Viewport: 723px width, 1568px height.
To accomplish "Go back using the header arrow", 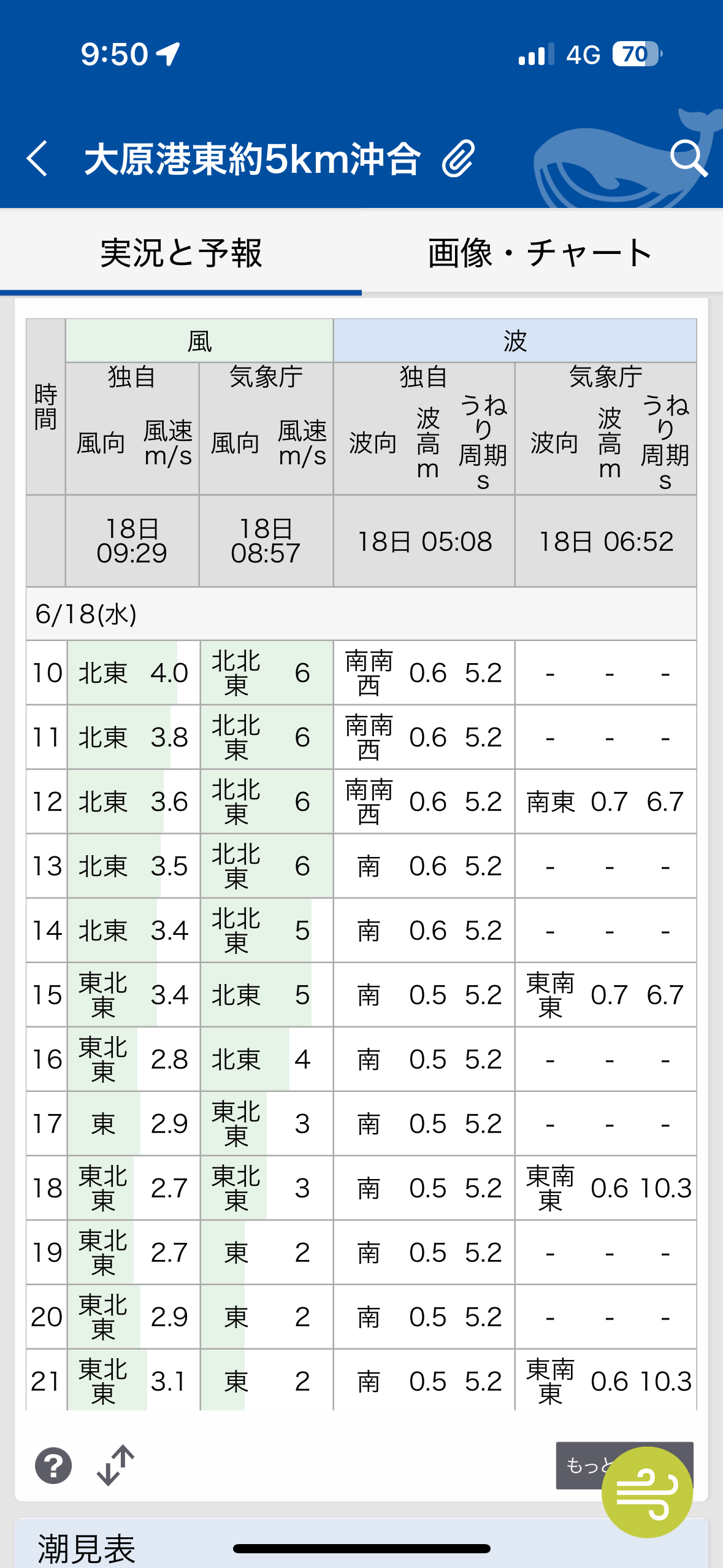I will pos(37,158).
